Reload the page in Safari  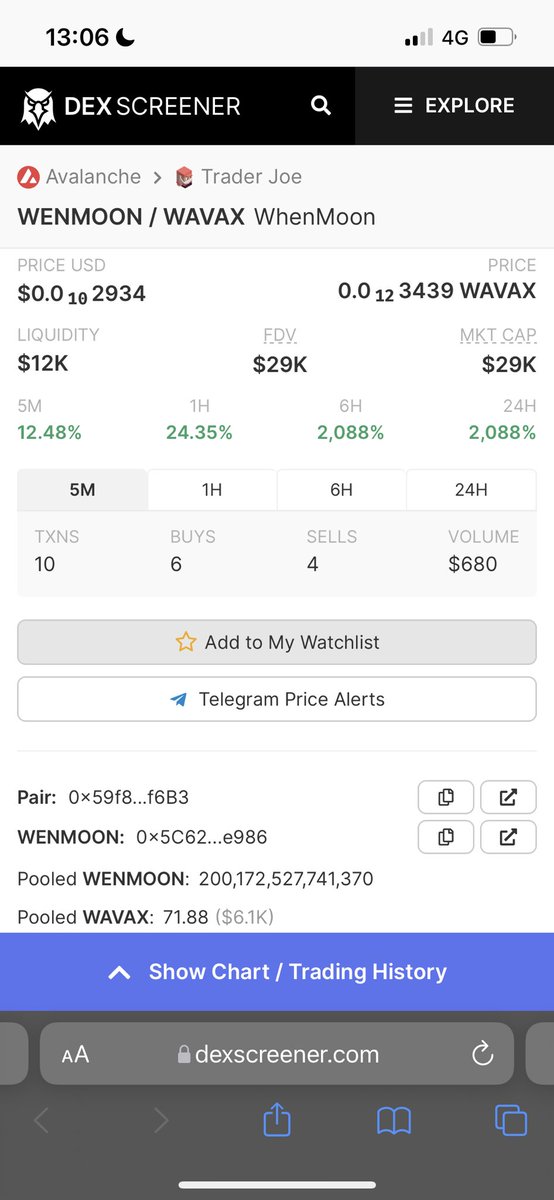[x=483, y=1054]
